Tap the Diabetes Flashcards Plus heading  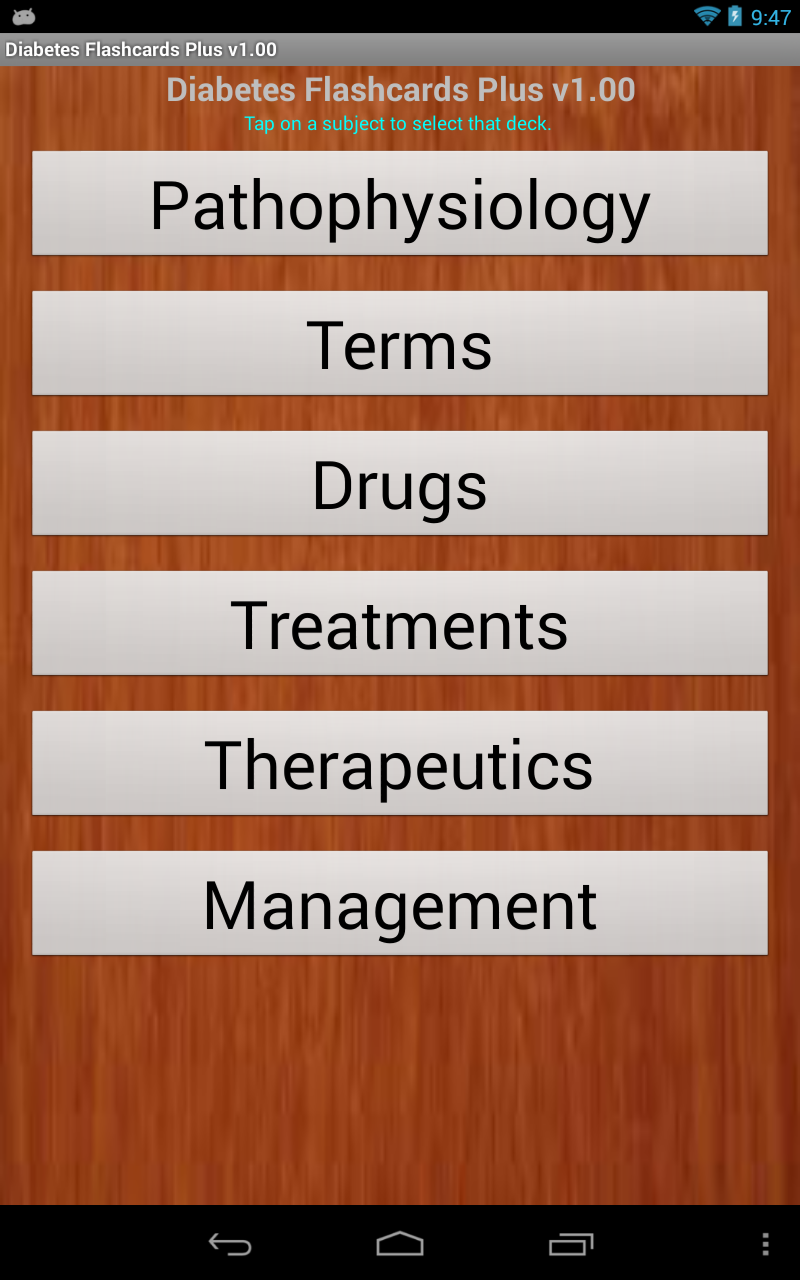(x=400, y=89)
